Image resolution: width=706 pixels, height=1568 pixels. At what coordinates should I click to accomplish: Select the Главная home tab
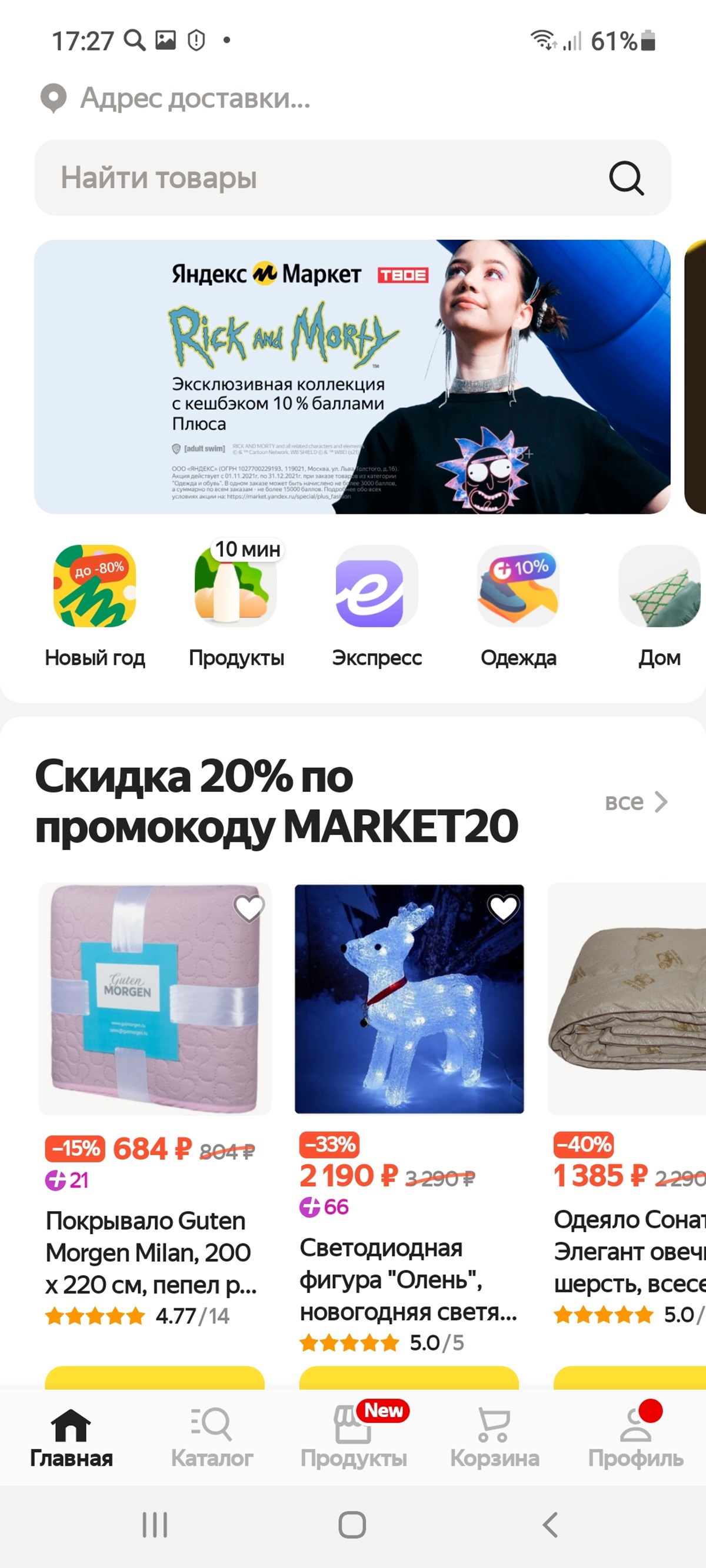click(71, 1437)
